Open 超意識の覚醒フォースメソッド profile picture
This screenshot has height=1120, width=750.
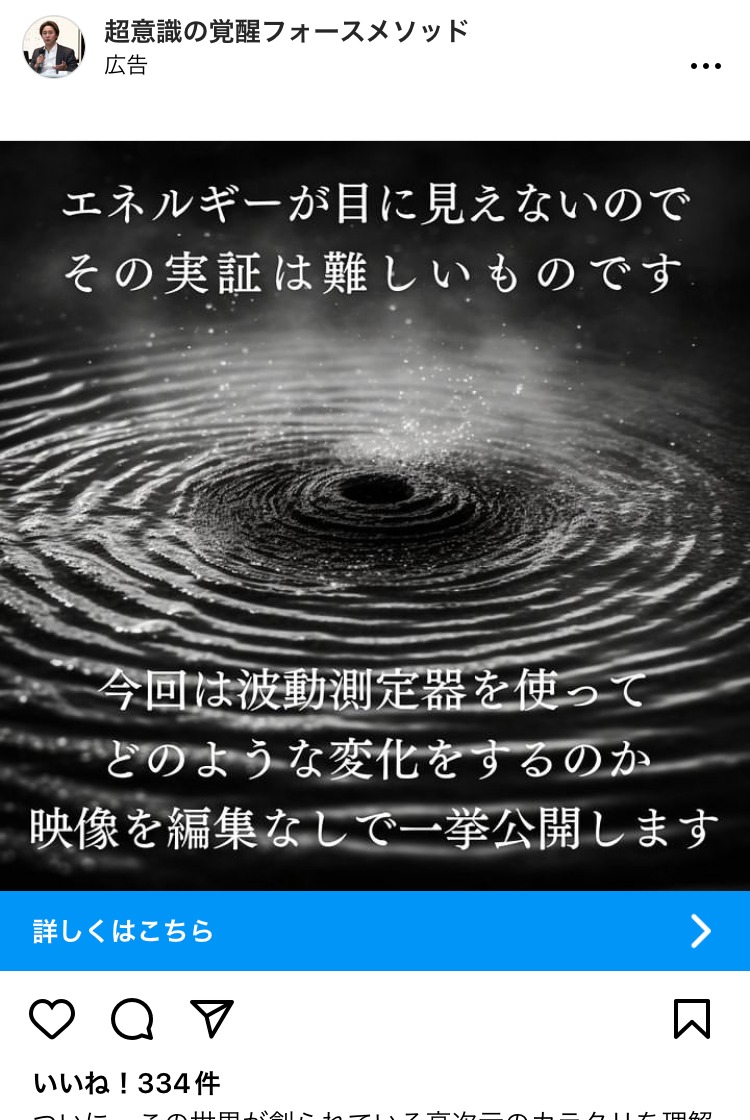tap(53, 47)
